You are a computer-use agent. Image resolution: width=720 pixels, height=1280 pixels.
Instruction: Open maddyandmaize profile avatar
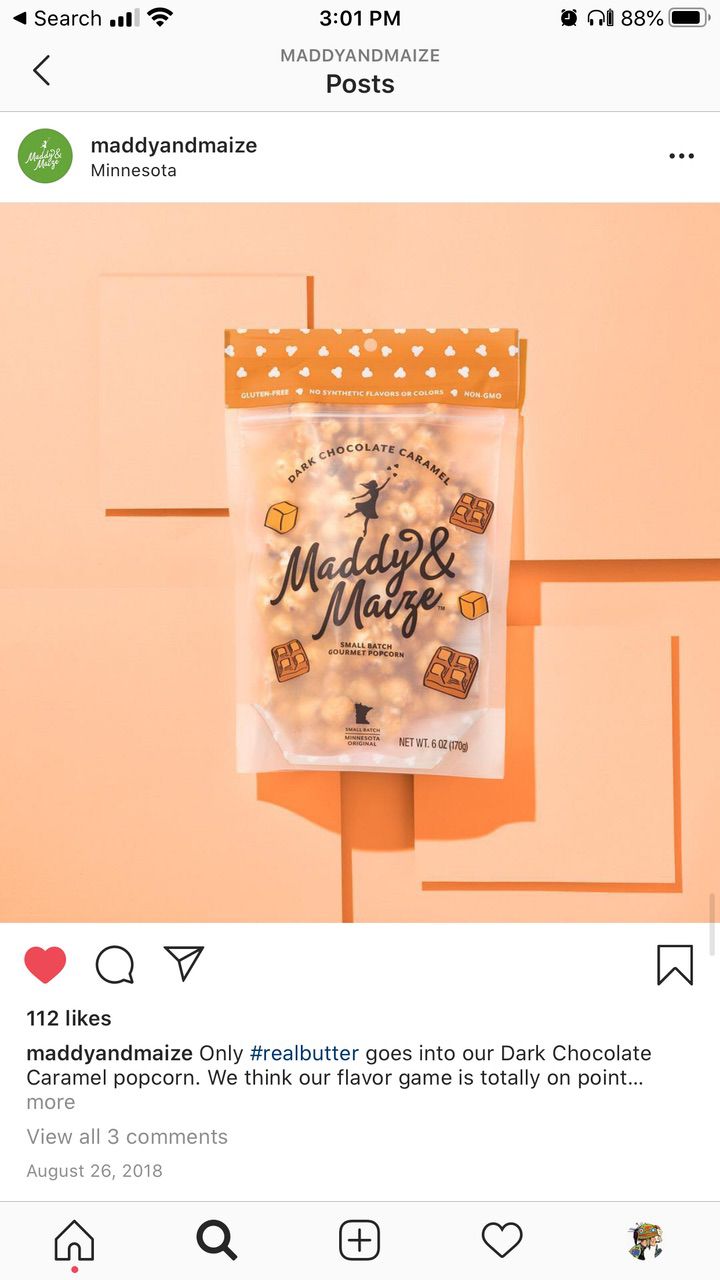point(45,156)
